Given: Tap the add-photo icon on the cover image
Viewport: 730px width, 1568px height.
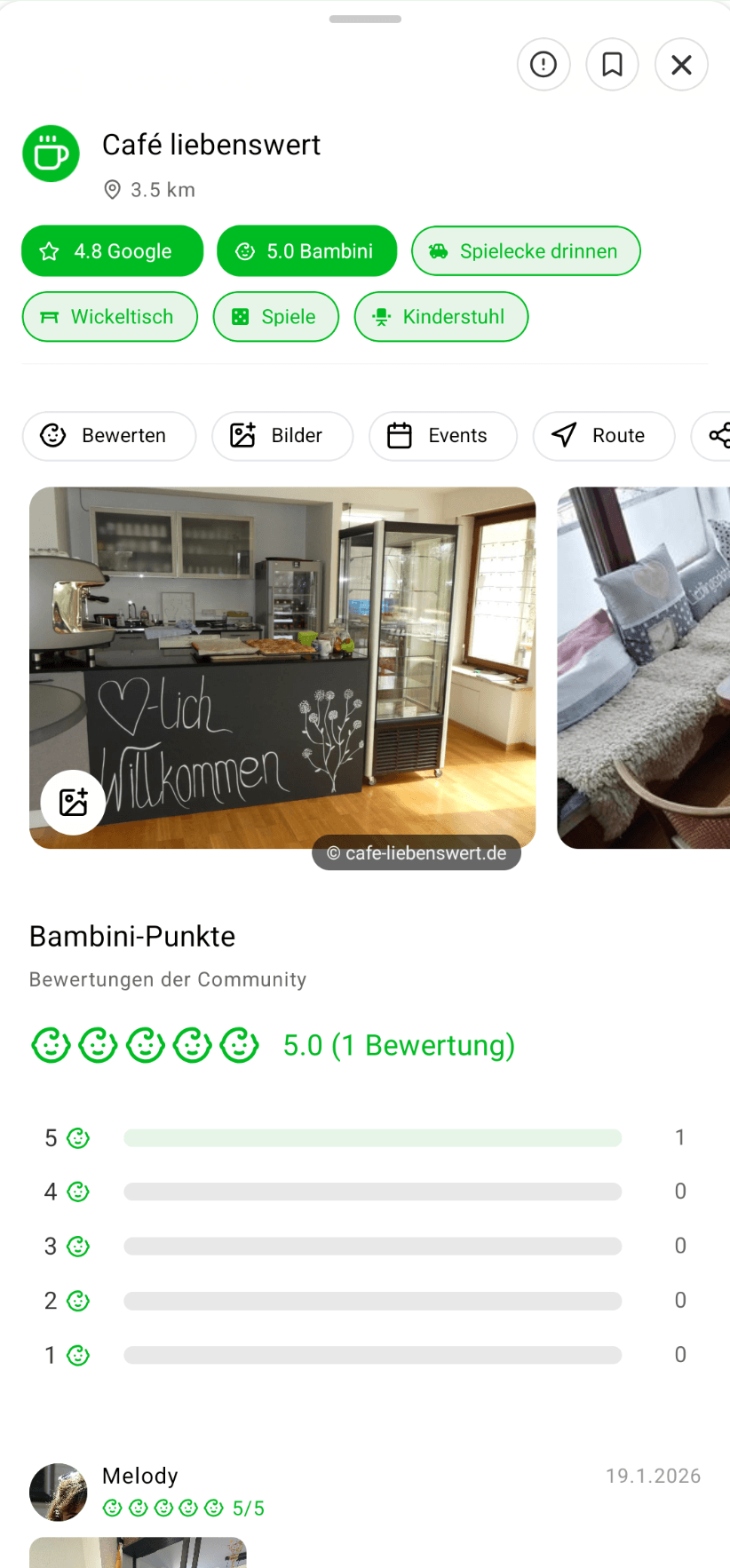Looking at the screenshot, I should [74, 802].
